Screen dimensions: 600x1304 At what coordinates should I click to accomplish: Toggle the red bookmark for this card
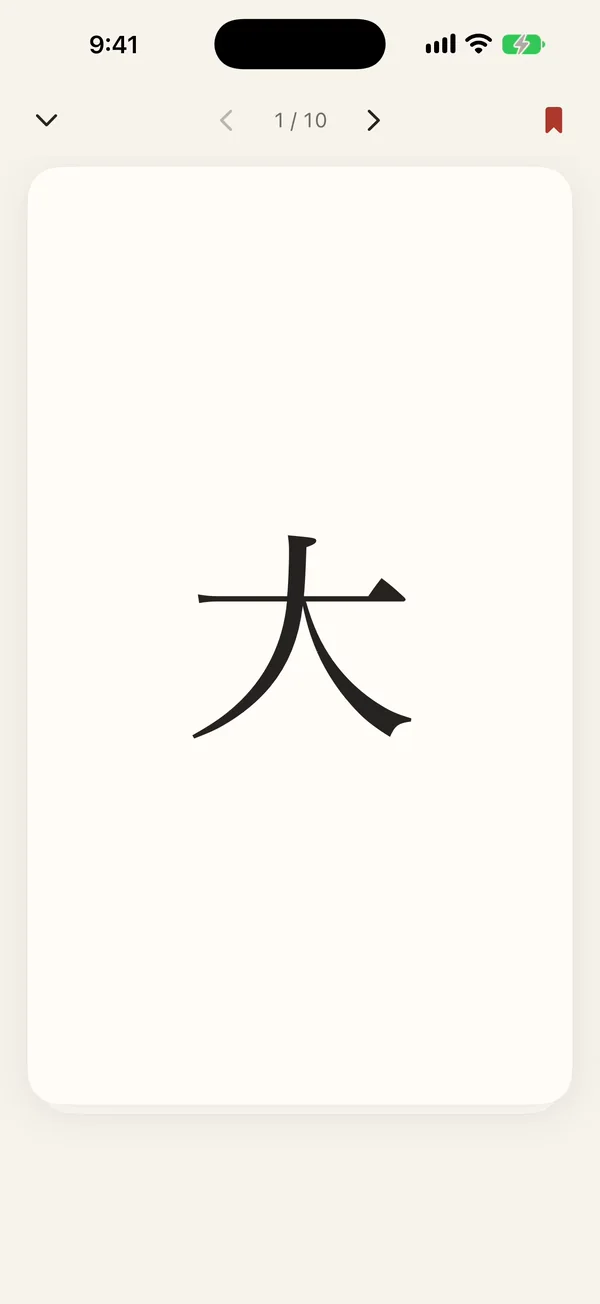(x=554, y=120)
